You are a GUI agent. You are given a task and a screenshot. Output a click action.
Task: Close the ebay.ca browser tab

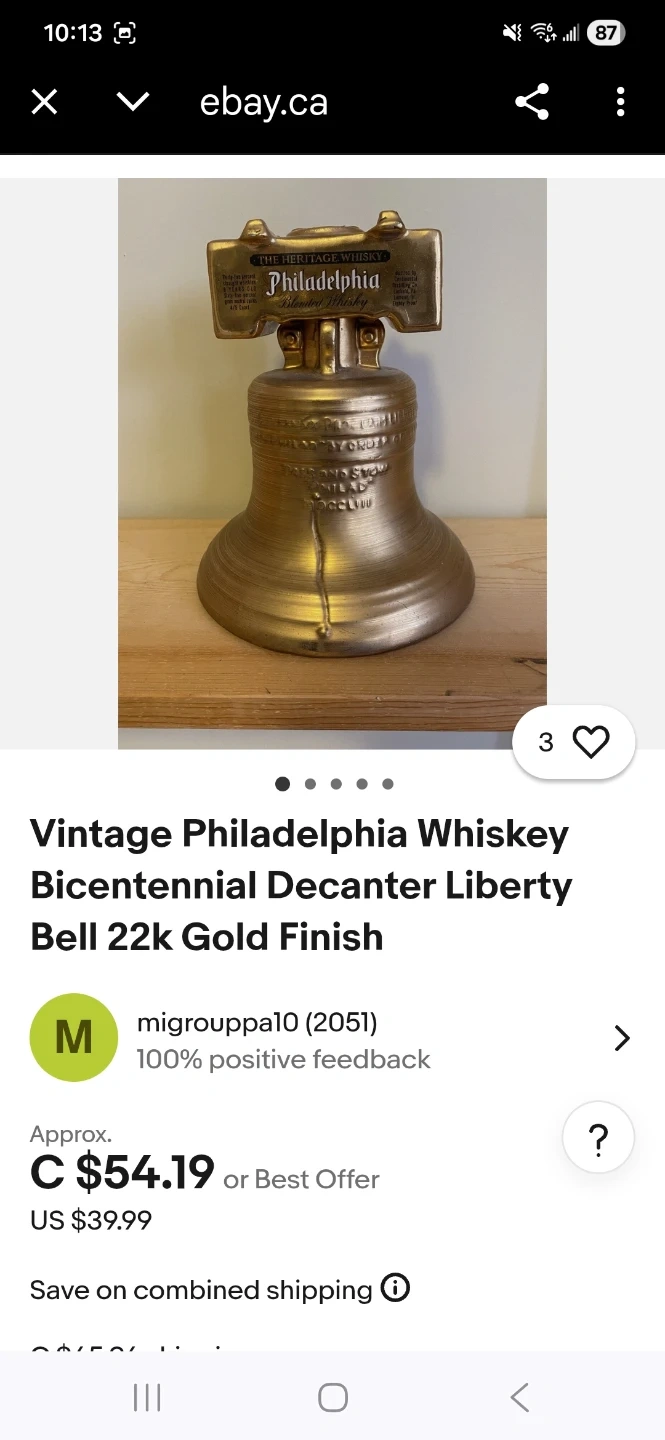coord(44,102)
